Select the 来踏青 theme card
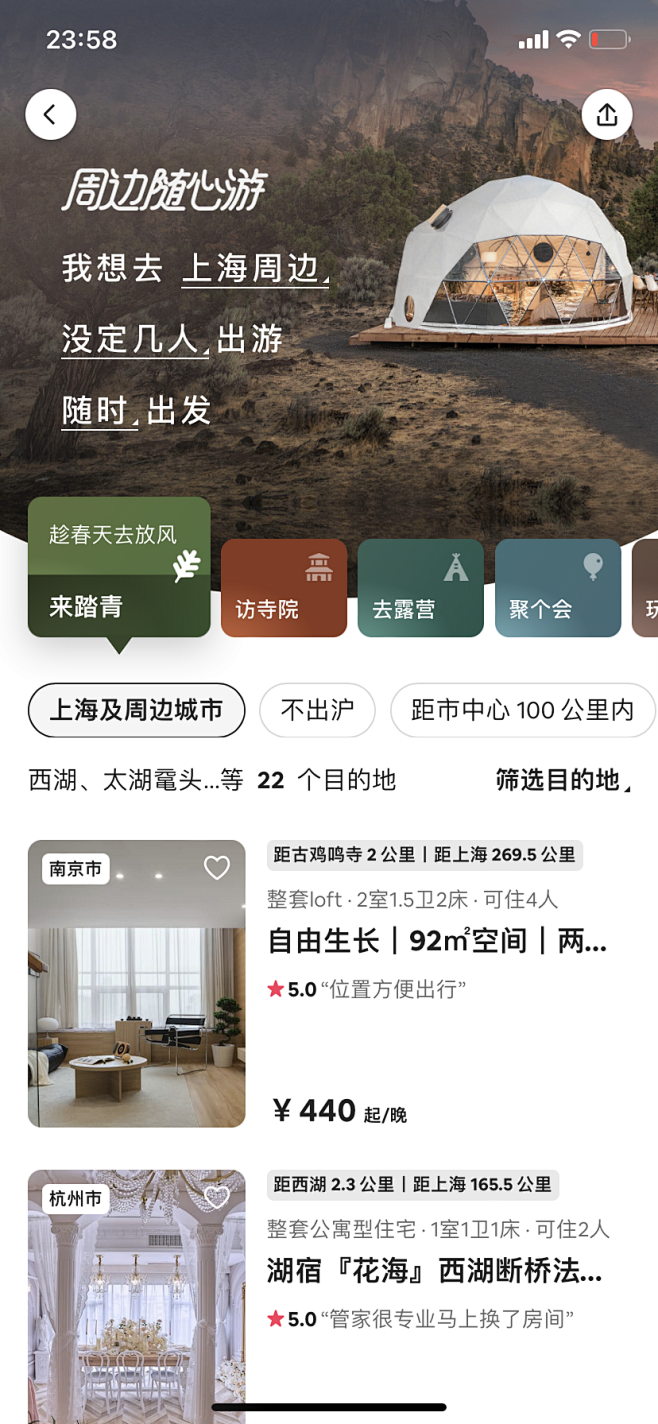 119,568
